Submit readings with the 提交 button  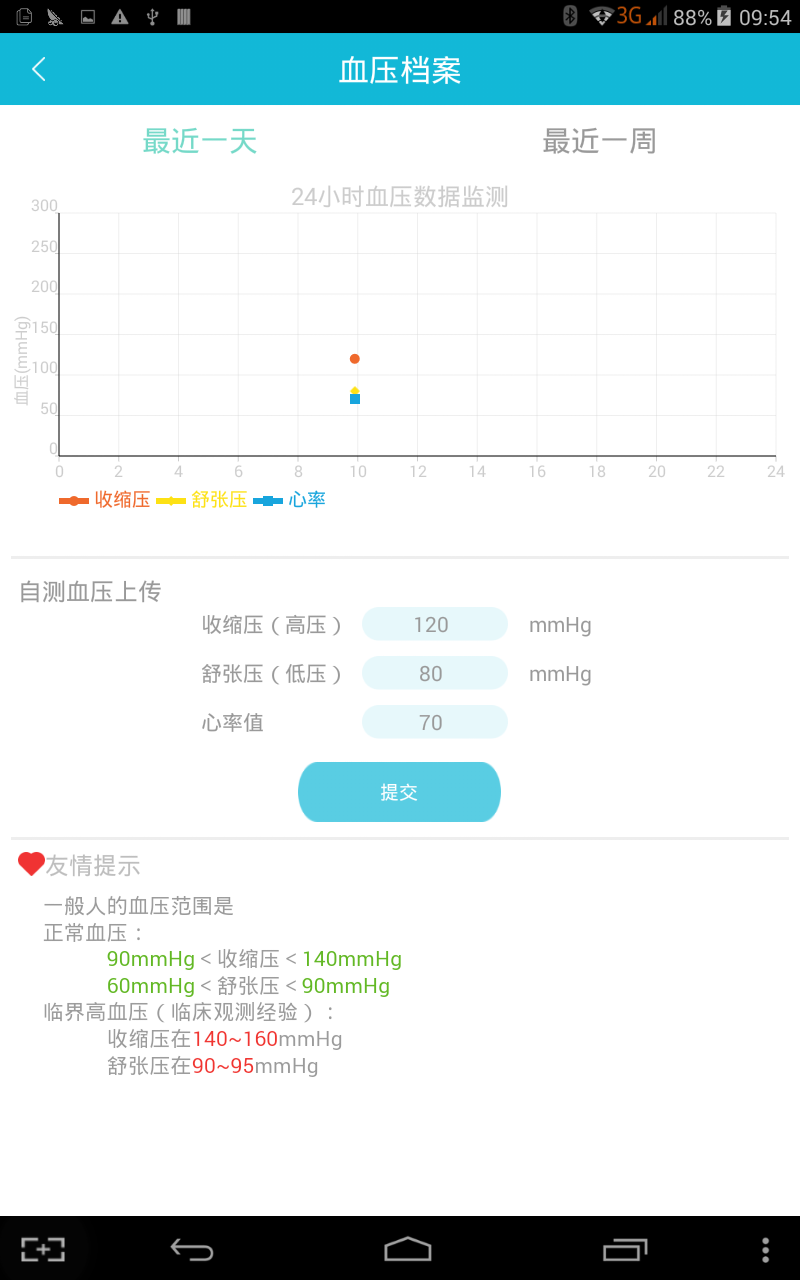point(399,792)
